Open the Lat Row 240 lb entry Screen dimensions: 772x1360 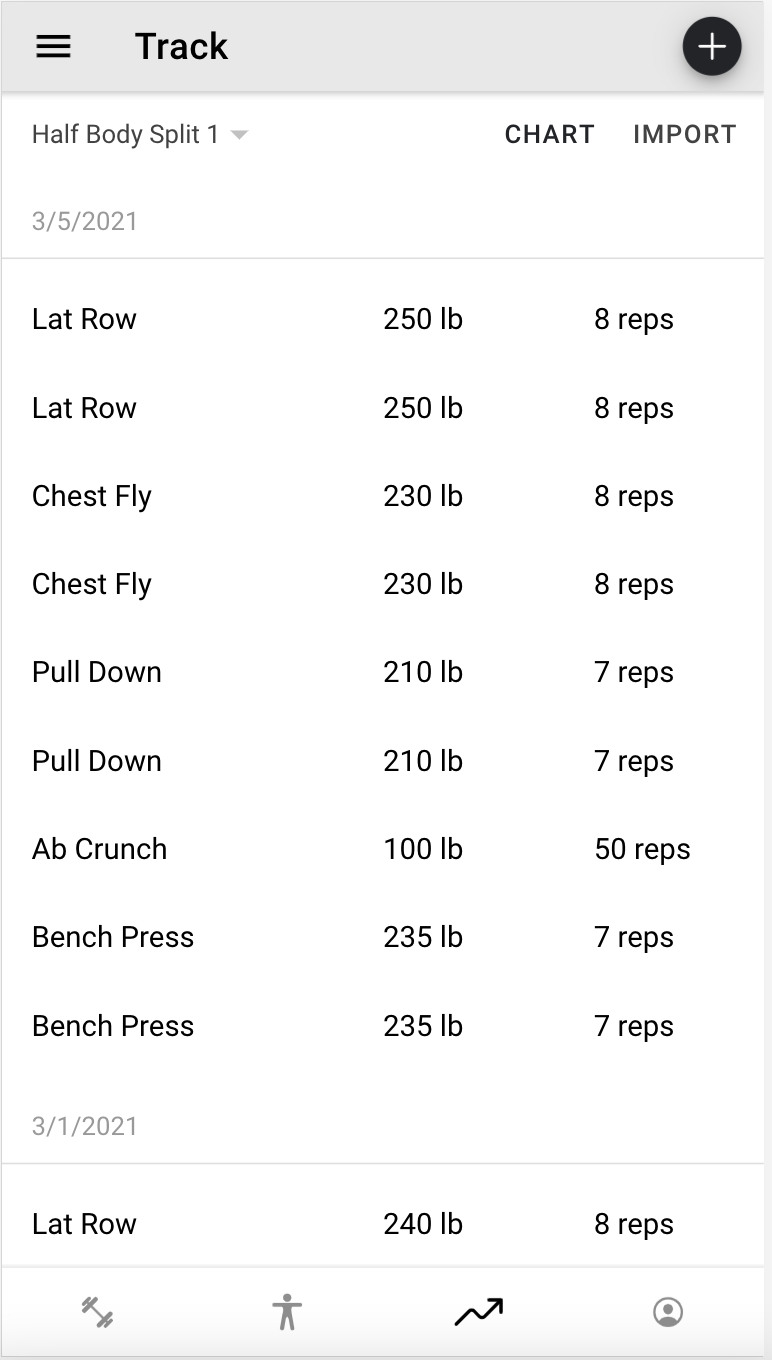(385, 1224)
